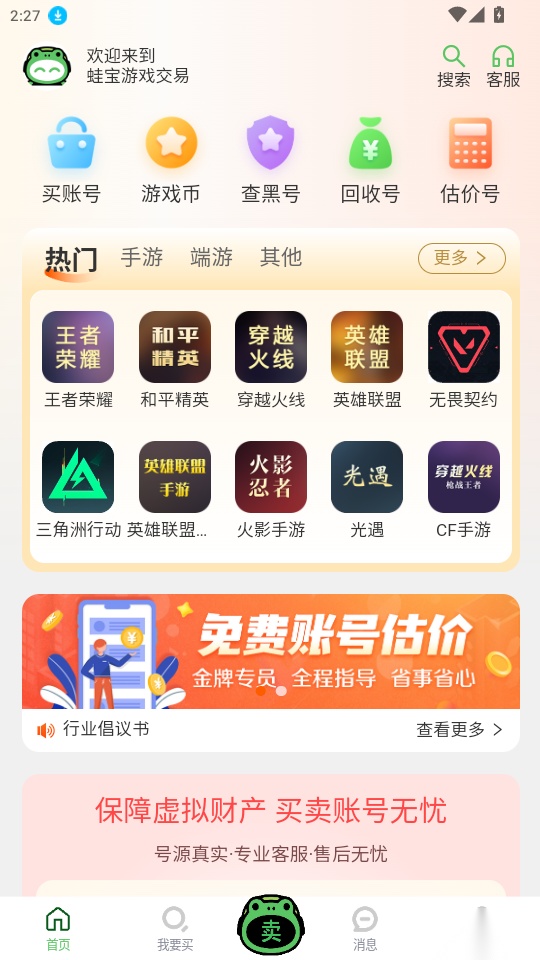Select the 其他 tab
The width and height of the screenshot is (540, 960).
(281, 257)
